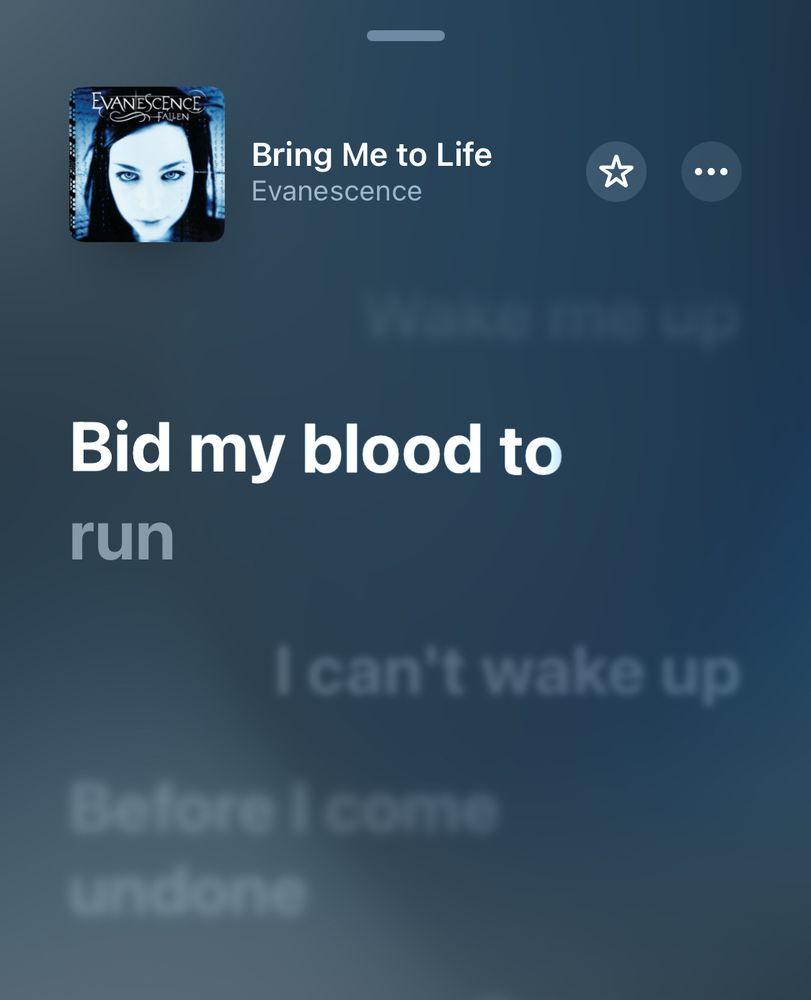Mark 'Bring Me to Life' as favorite
The image size is (811, 1000).
coord(616,172)
